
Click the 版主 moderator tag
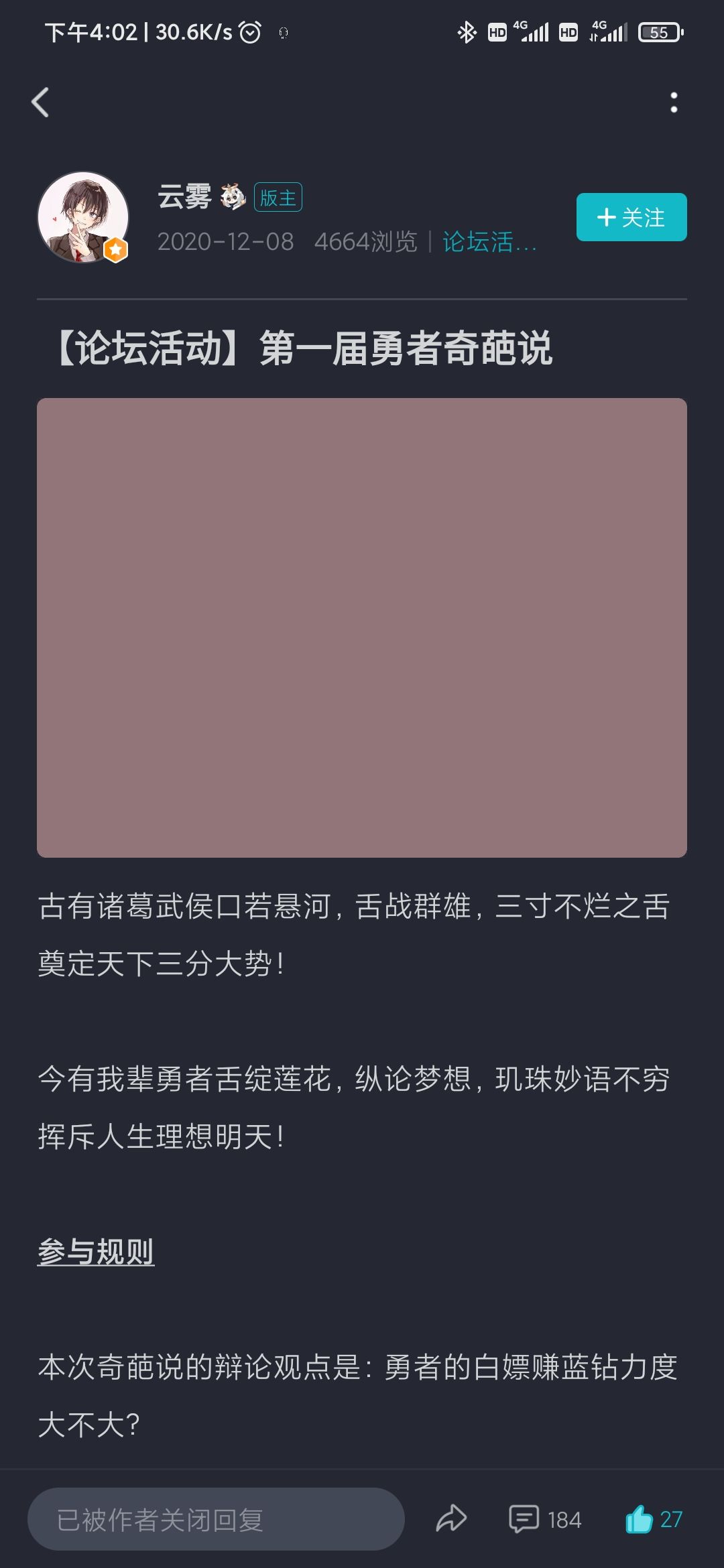click(279, 198)
